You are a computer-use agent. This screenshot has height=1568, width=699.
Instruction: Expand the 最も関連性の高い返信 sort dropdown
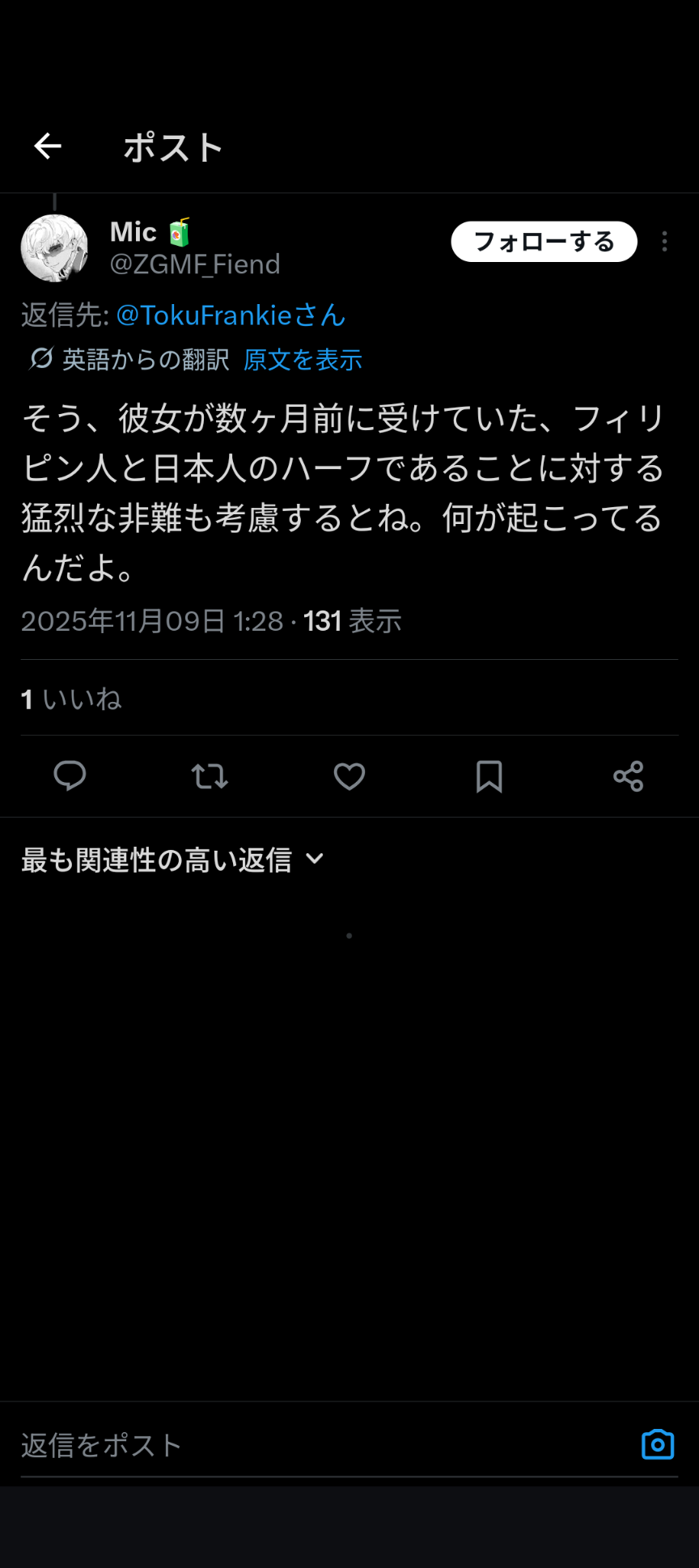172,860
